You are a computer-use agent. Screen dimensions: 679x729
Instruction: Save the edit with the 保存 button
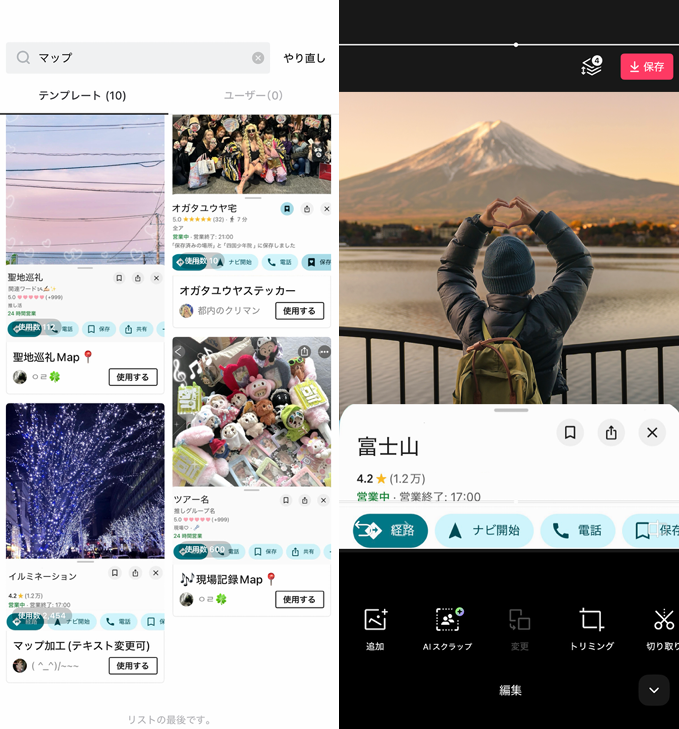pos(646,67)
